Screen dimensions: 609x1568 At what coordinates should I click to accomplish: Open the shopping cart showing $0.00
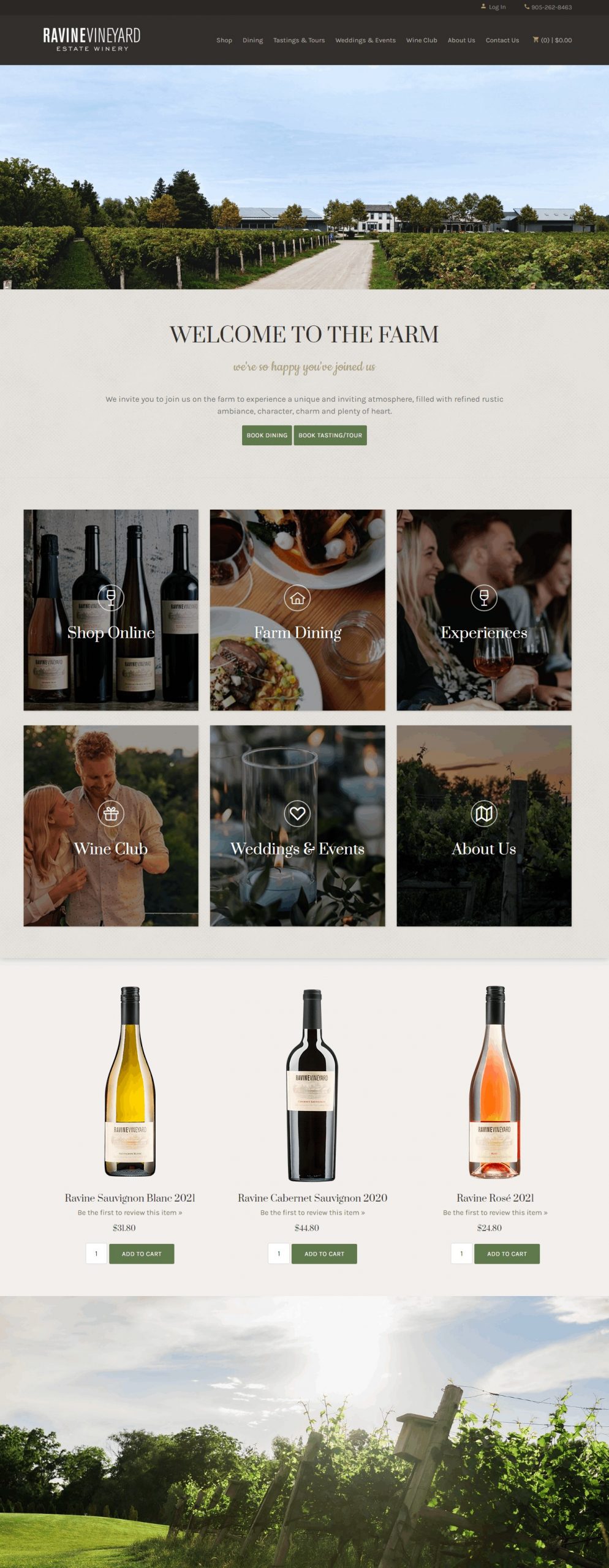[x=552, y=40]
